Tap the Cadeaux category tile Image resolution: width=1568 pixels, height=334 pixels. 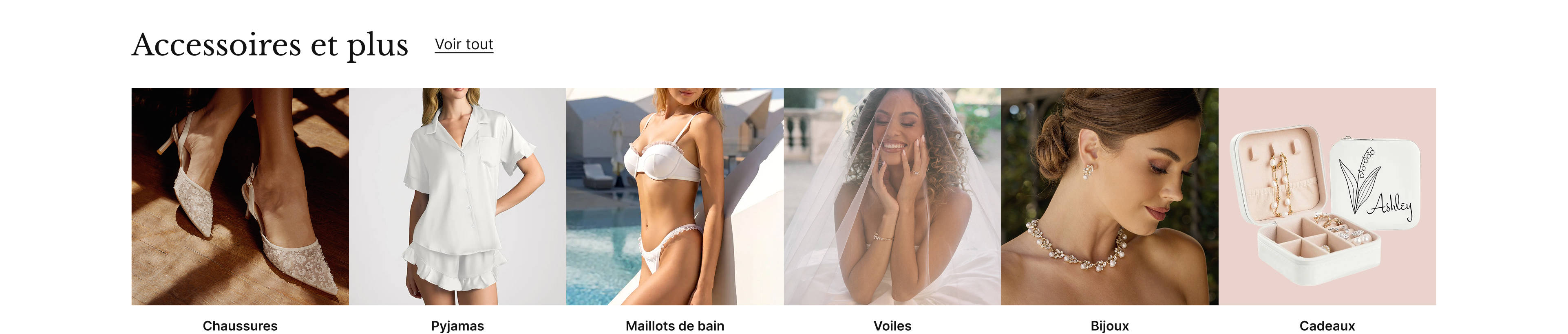(x=1327, y=196)
